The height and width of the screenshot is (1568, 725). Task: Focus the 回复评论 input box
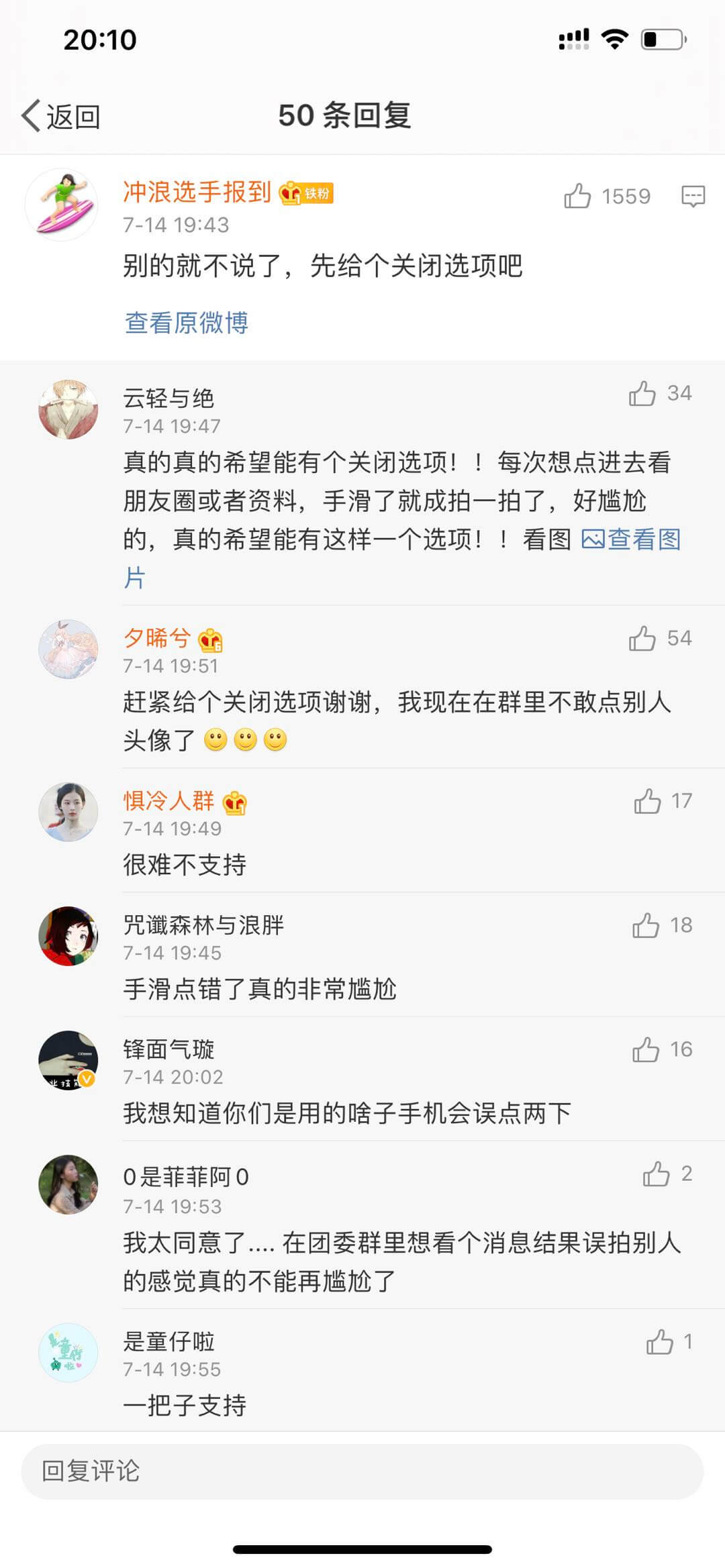[362, 1471]
